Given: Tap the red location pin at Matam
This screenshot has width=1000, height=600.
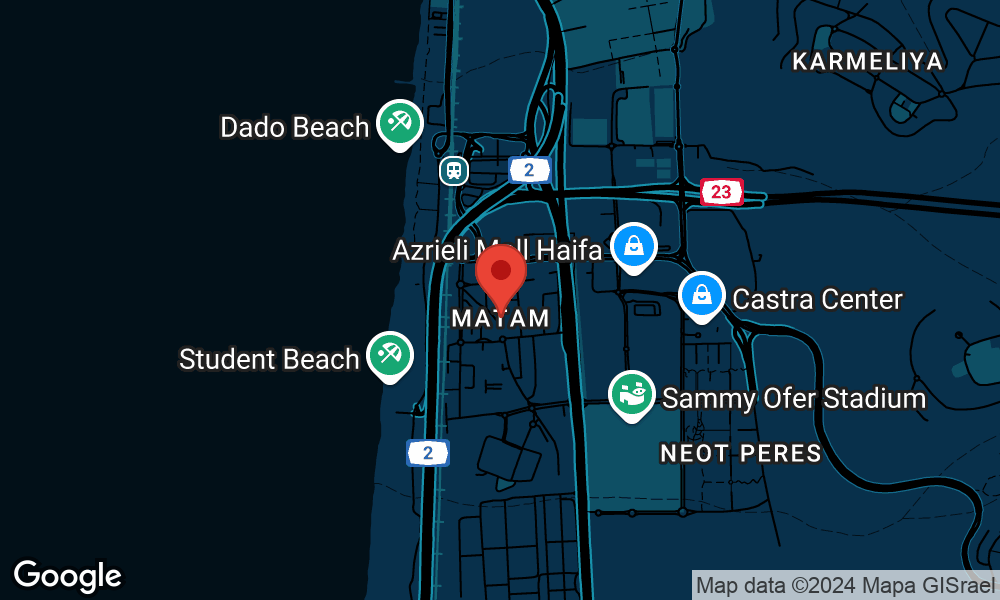Looking at the screenshot, I should pos(501,273).
